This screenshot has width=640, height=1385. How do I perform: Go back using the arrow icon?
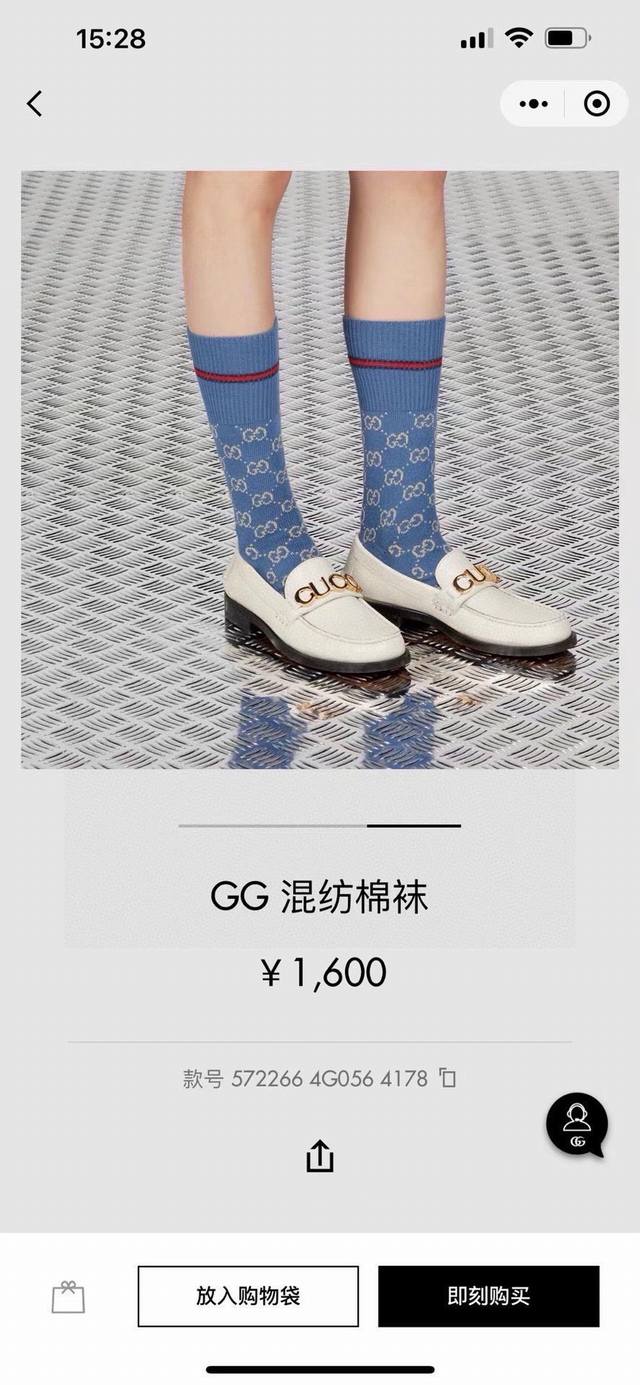click(x=35, y=103)
